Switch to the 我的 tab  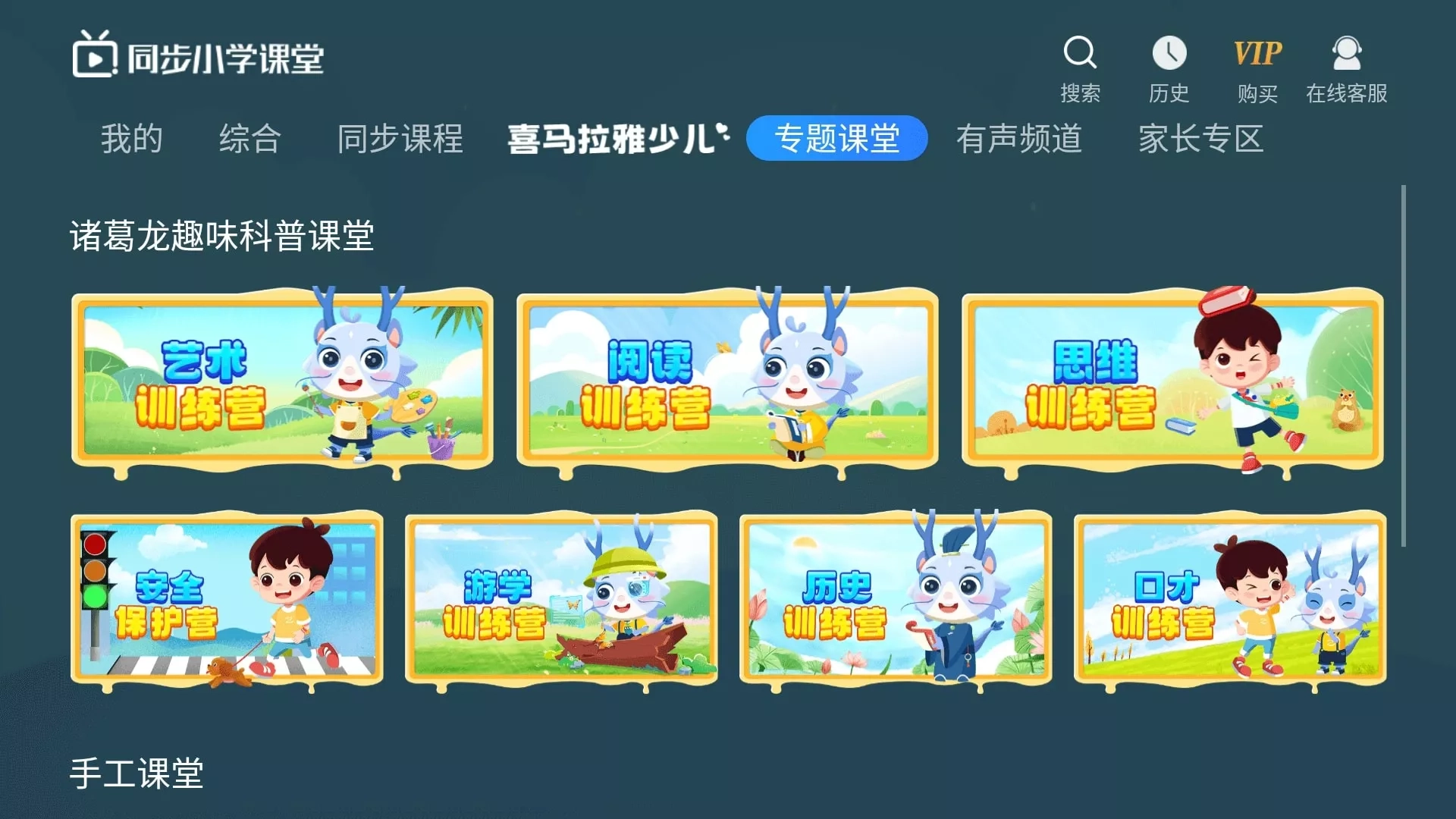pos(132,139)
